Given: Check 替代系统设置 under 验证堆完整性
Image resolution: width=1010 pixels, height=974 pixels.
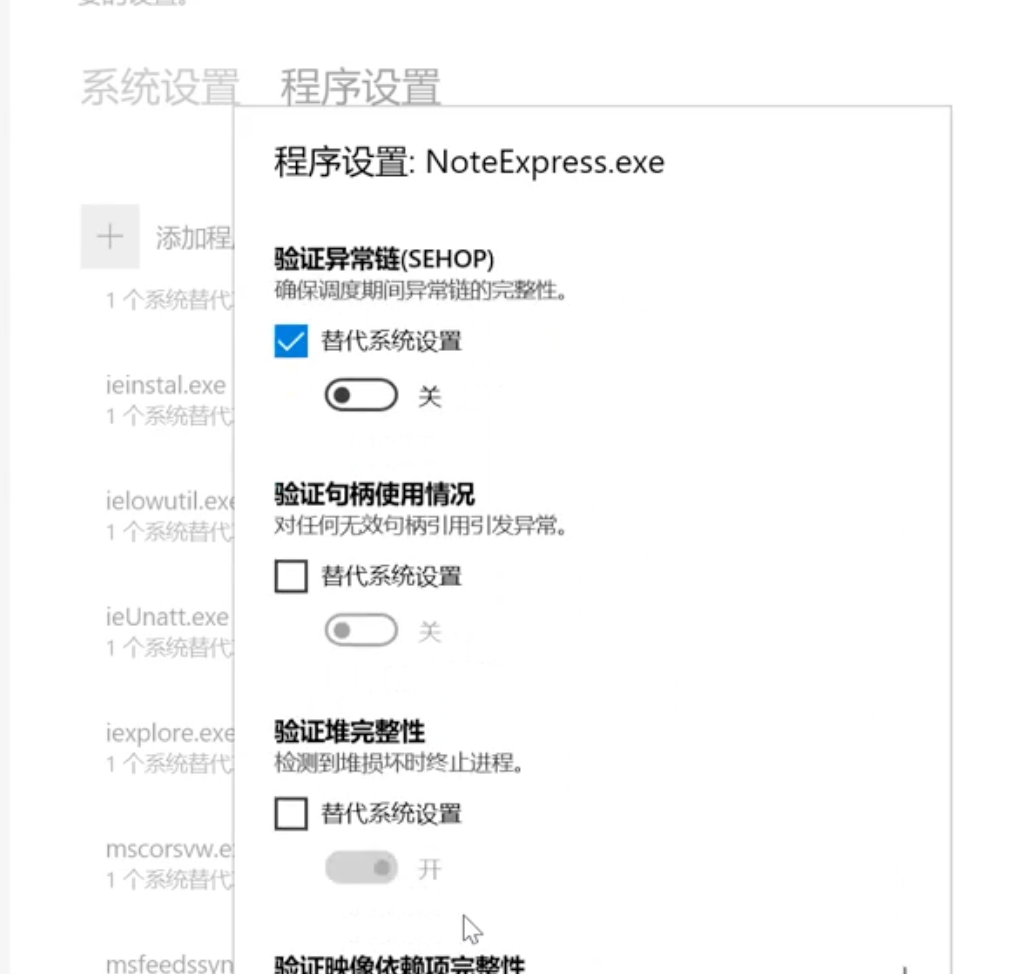Looking at the screenshot, I should point(290,814).
